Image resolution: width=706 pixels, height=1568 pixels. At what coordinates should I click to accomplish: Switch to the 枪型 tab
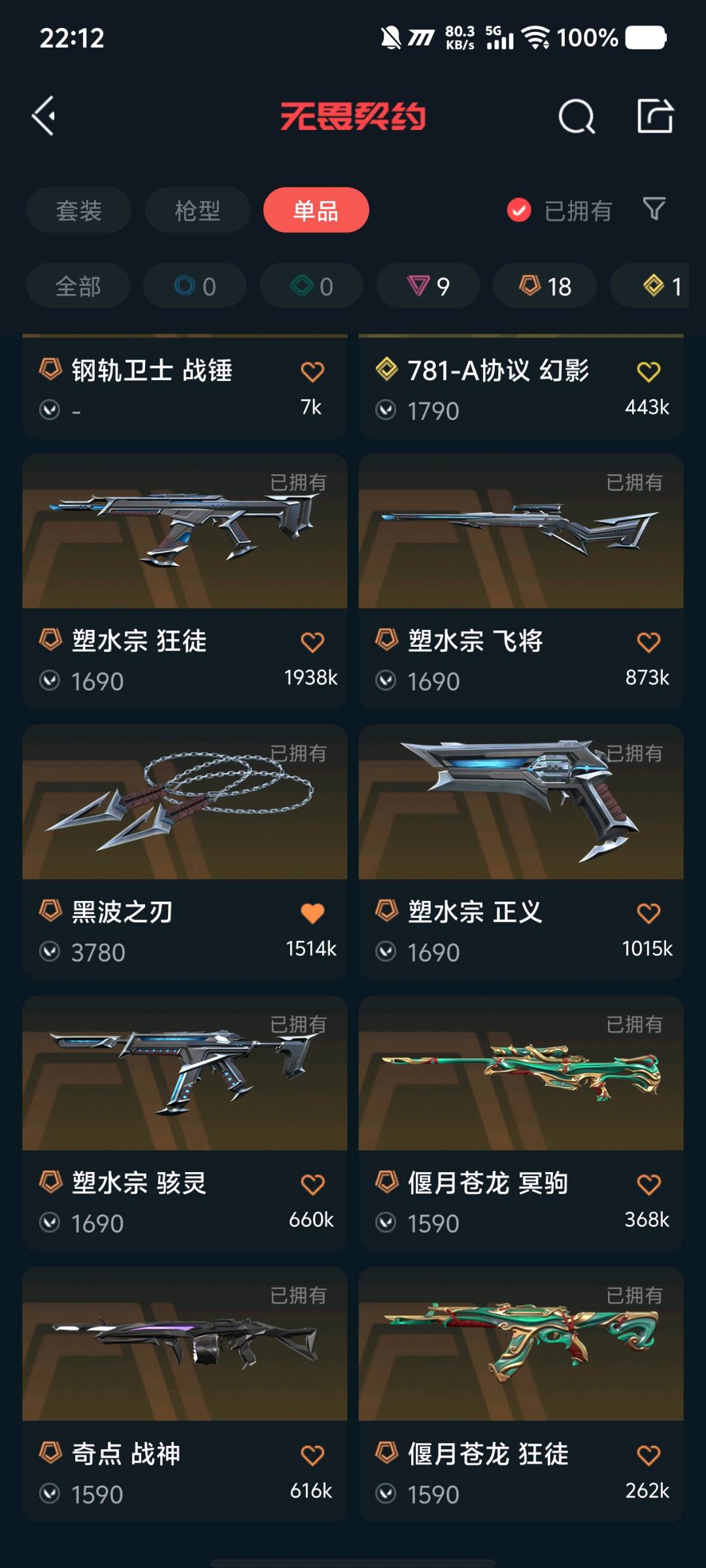(197, 210)
